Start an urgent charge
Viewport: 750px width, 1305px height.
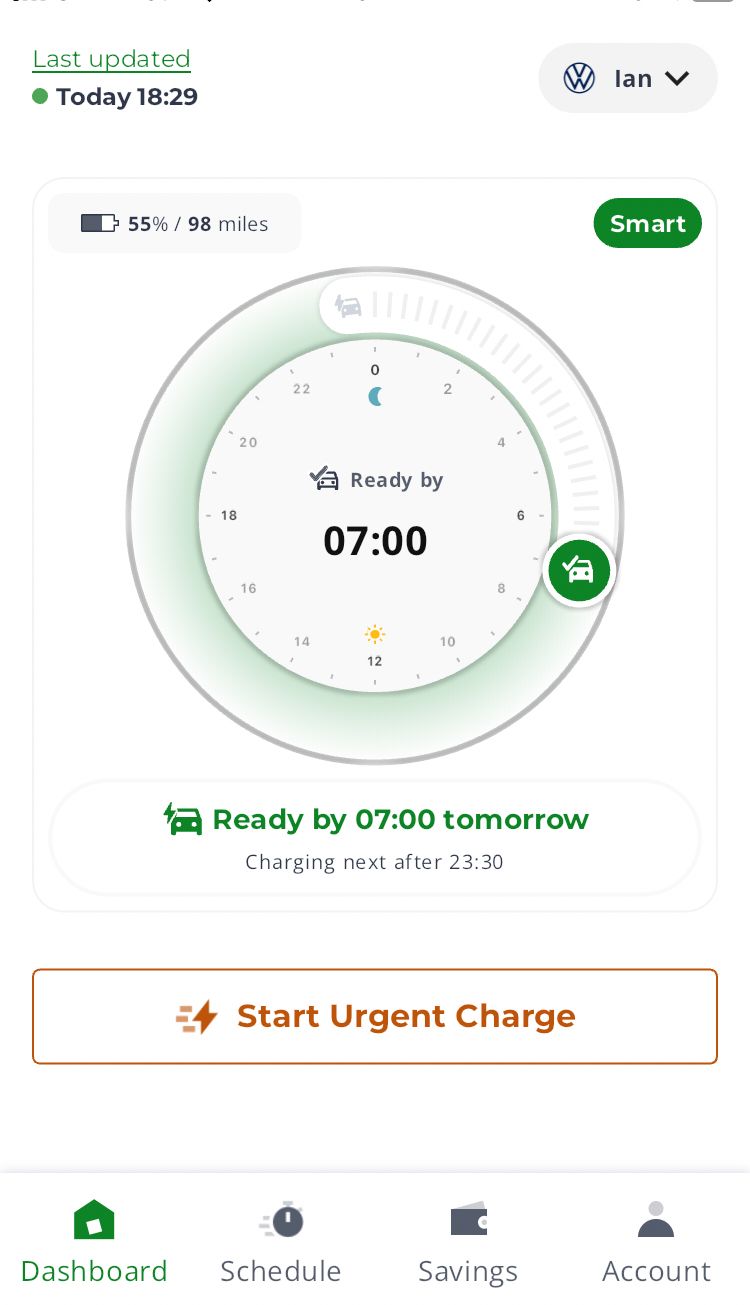tap(375, 1016)
